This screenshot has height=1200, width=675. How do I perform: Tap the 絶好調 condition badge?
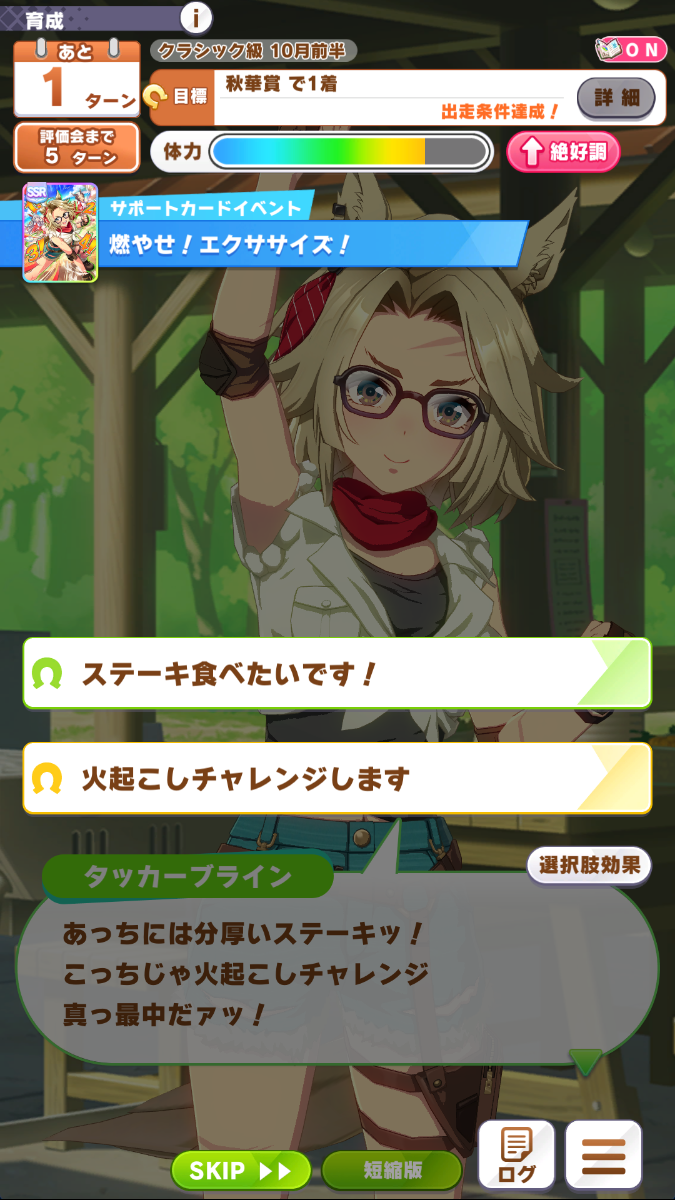pos(563,152)
